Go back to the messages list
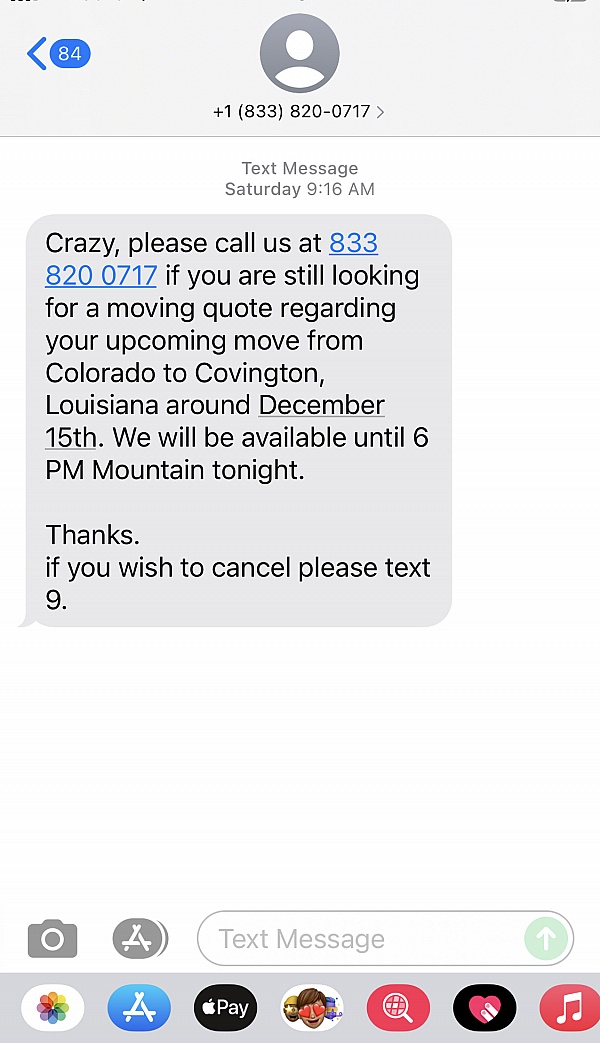 [57, 53]
